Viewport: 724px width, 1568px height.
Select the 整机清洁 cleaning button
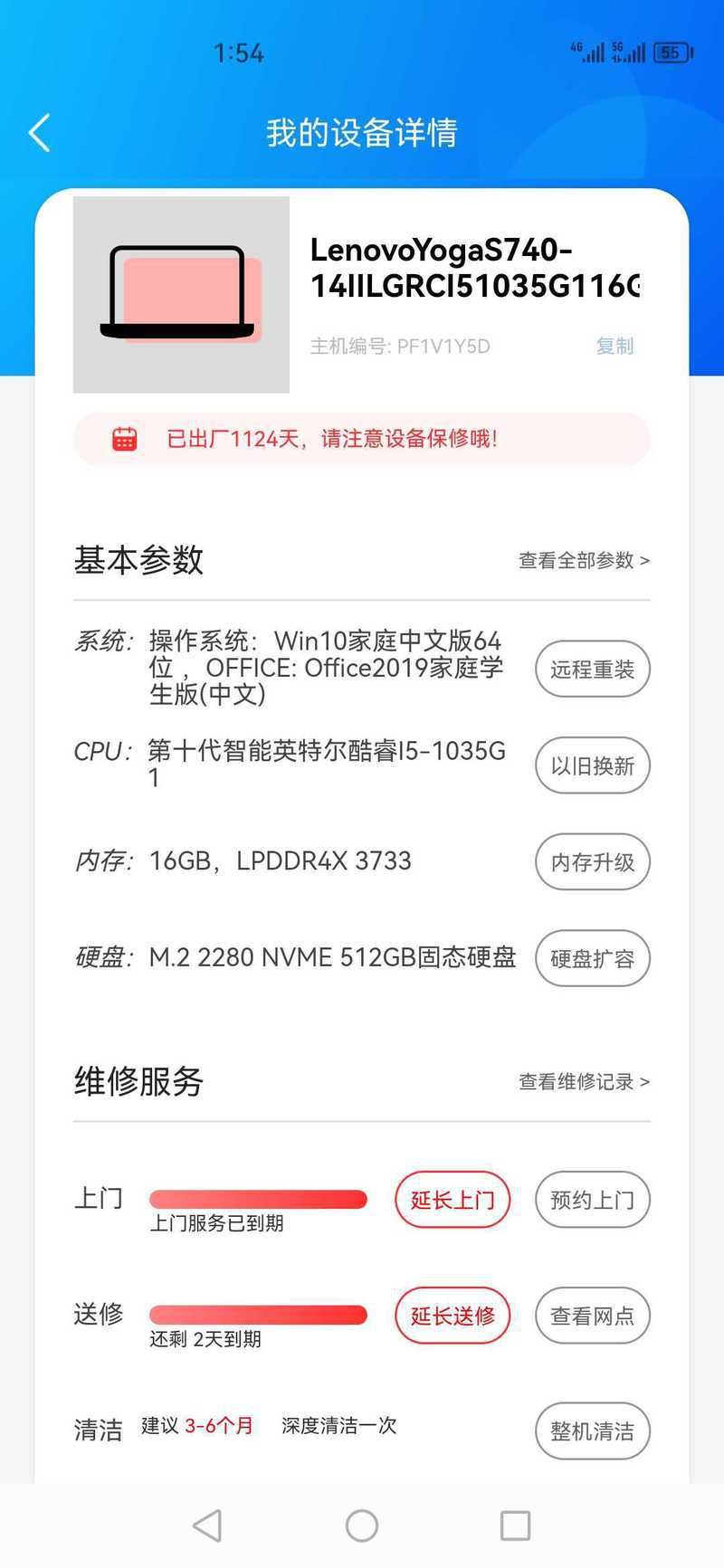click(x=593, y=1431)
